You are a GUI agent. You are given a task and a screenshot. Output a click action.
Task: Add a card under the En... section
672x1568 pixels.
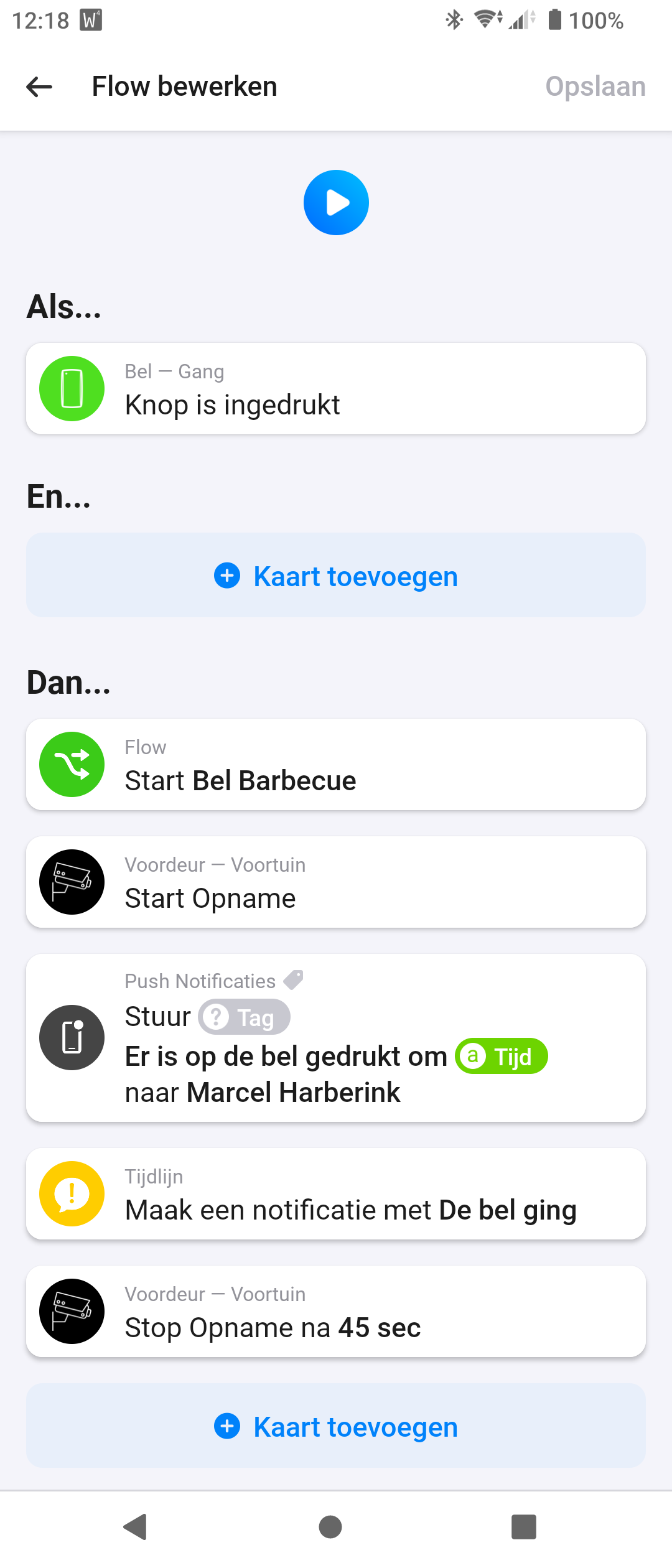coord(336,576)
